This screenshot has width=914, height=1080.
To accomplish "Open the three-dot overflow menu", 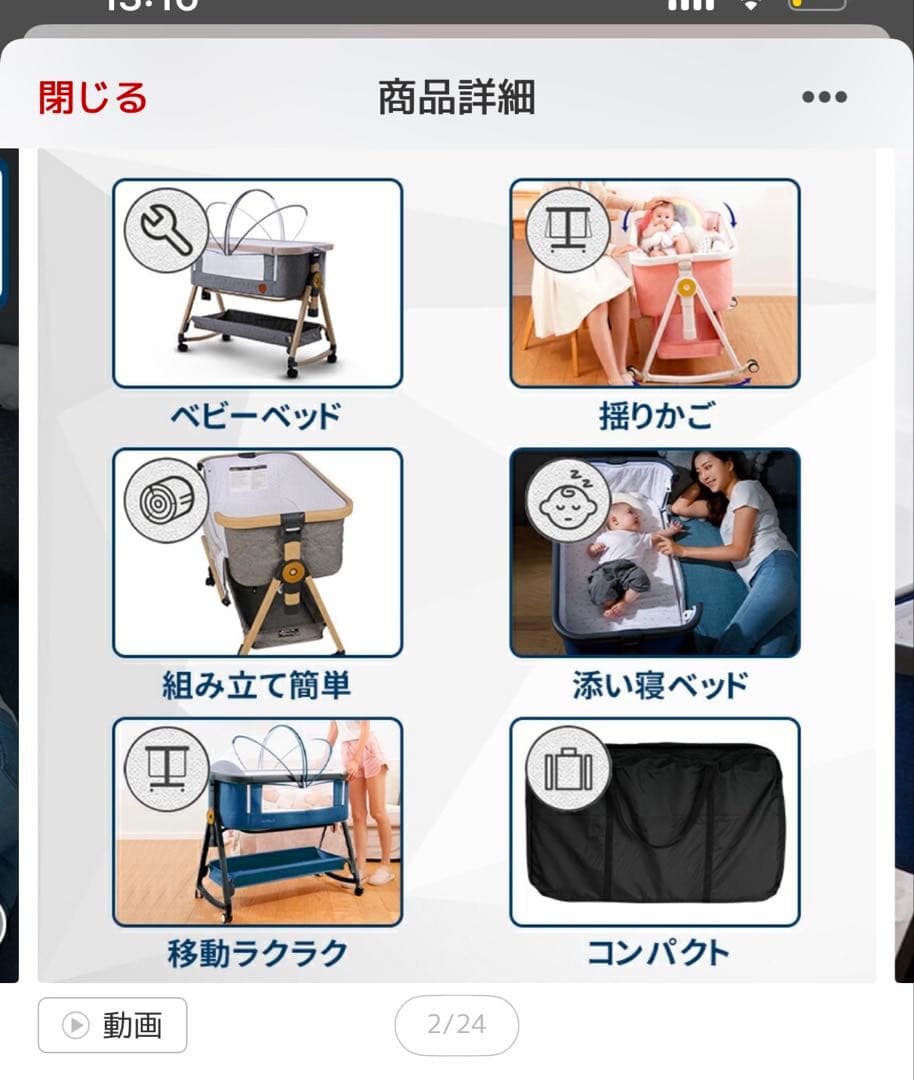I will coord(824,97).
